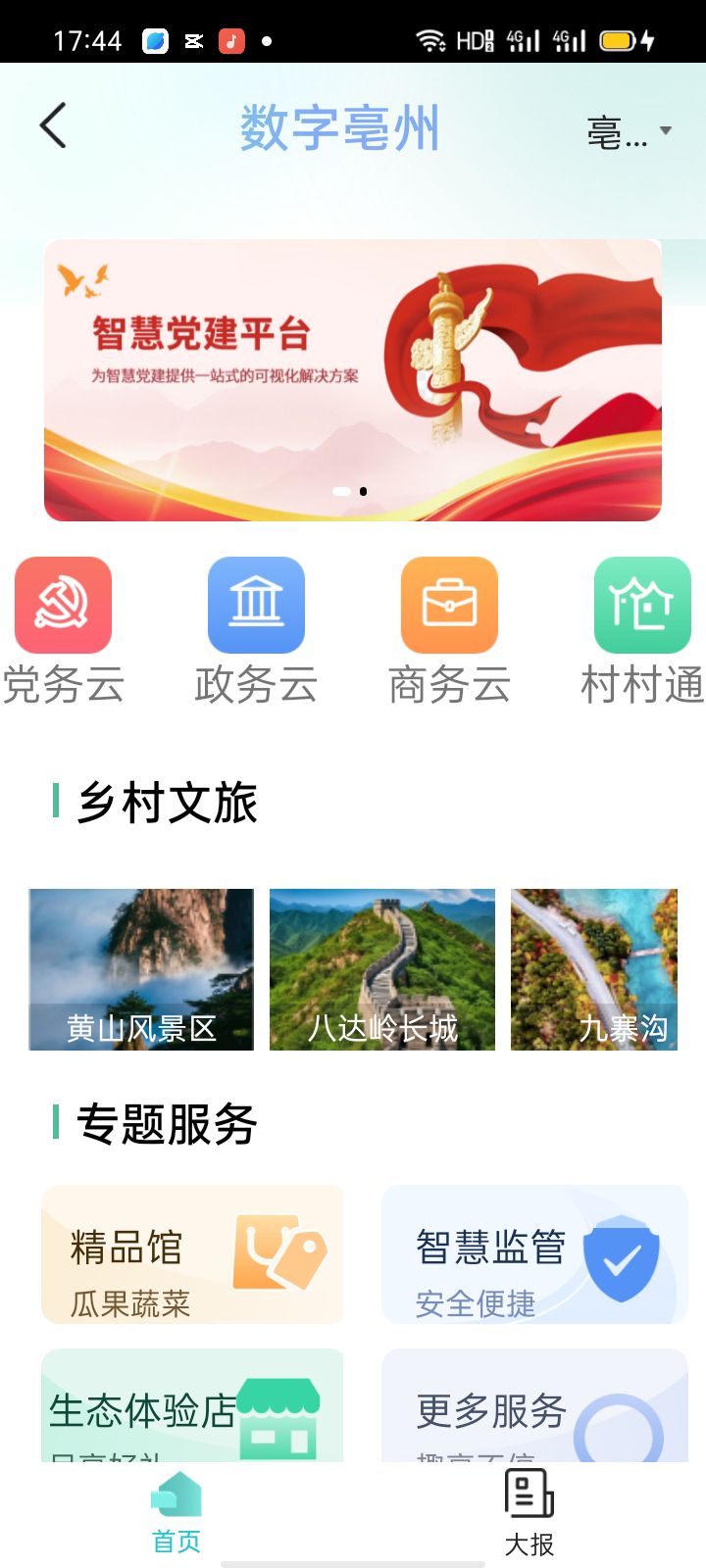706x1568 pixels.
Task: View 九寨沟 scenic spot
Action: click(594, 969)
